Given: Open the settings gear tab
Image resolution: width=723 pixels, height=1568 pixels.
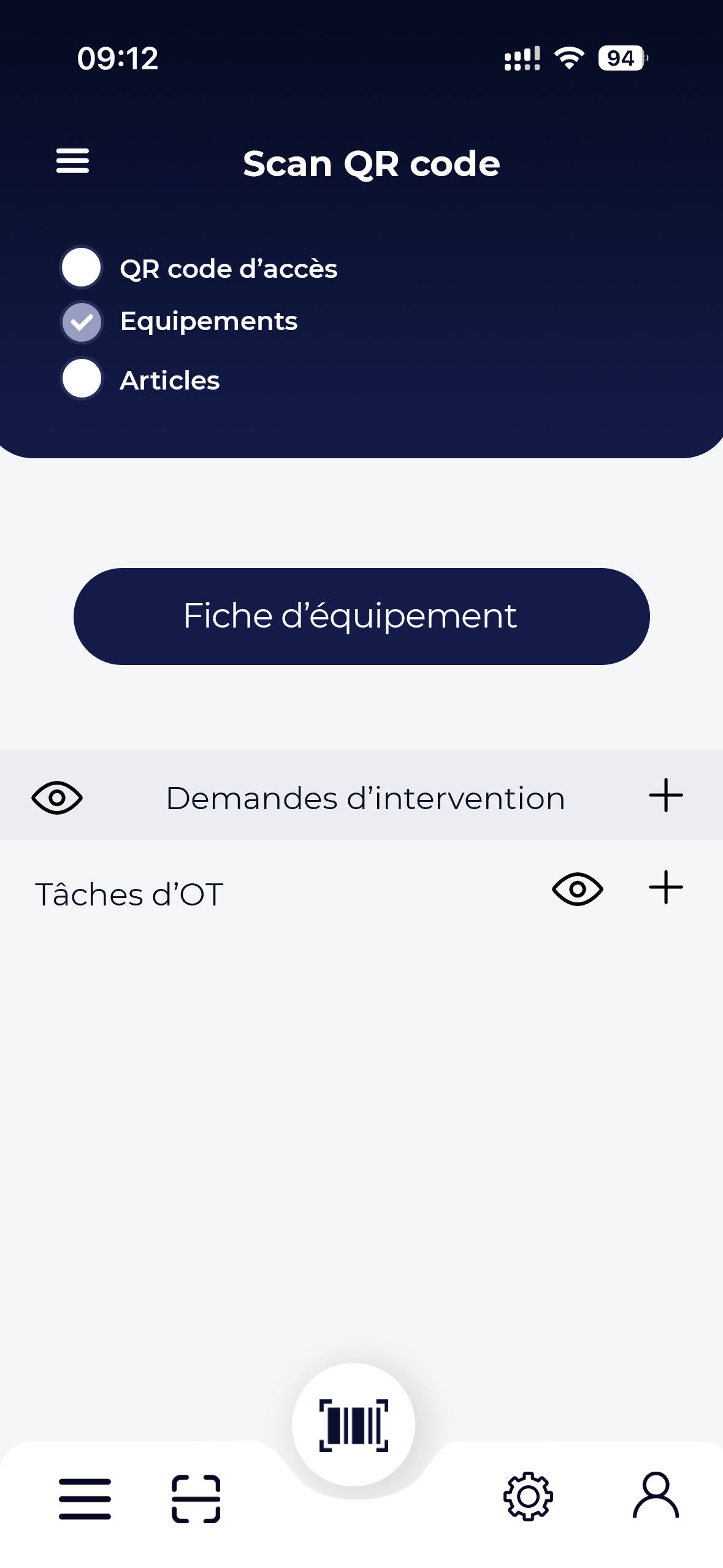Looking at the screenshot, I should click(x=528, y=1496).
